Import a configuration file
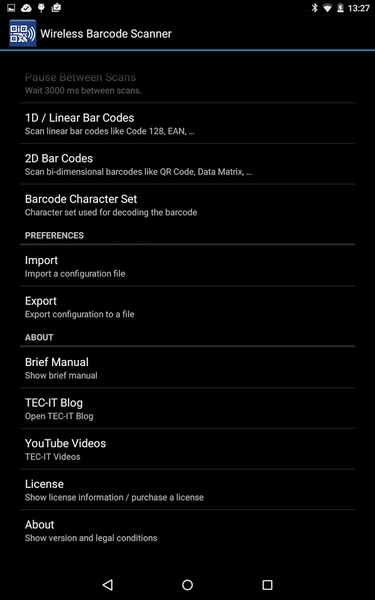Image resolution: width=375 pixels, height=600 pixels. 188,266
